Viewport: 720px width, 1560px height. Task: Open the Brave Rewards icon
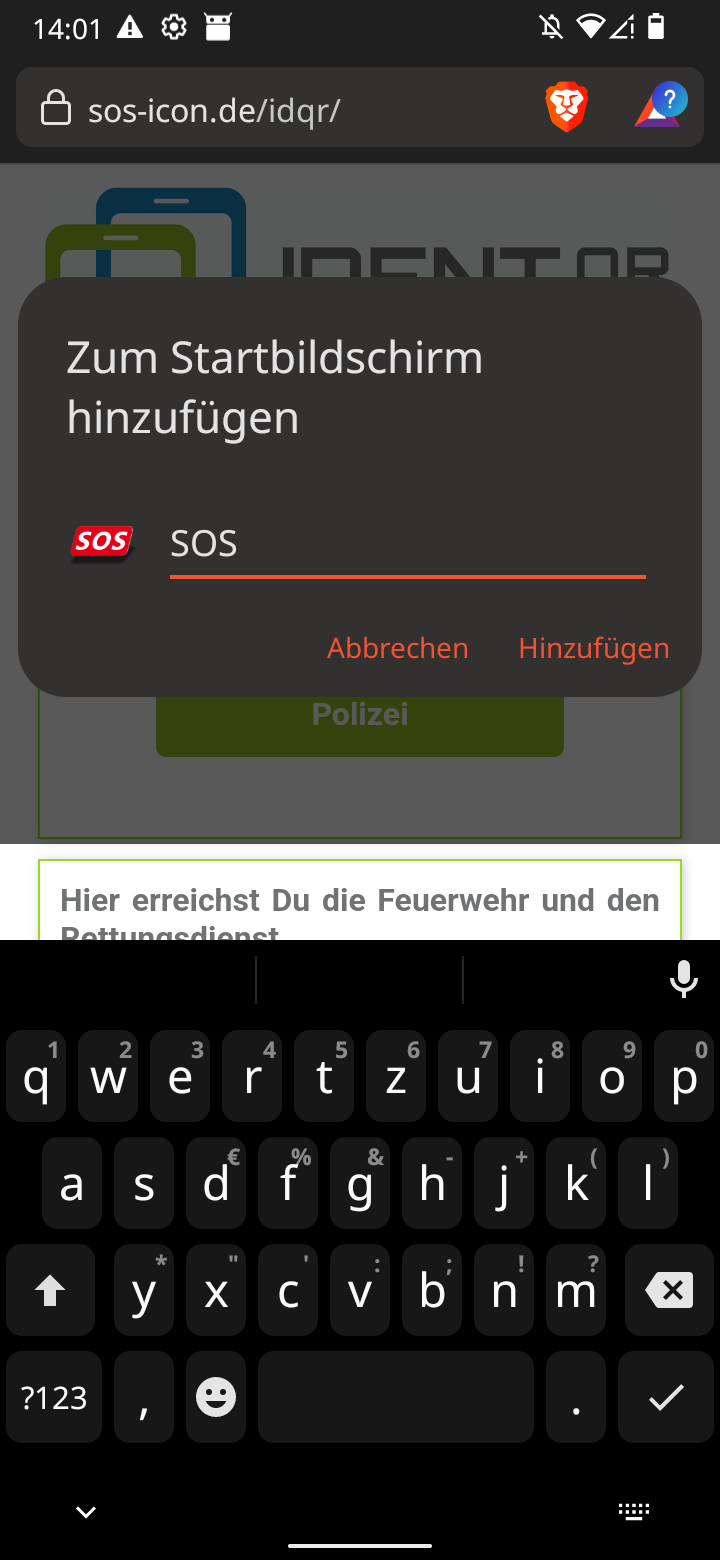click(660, 107)
